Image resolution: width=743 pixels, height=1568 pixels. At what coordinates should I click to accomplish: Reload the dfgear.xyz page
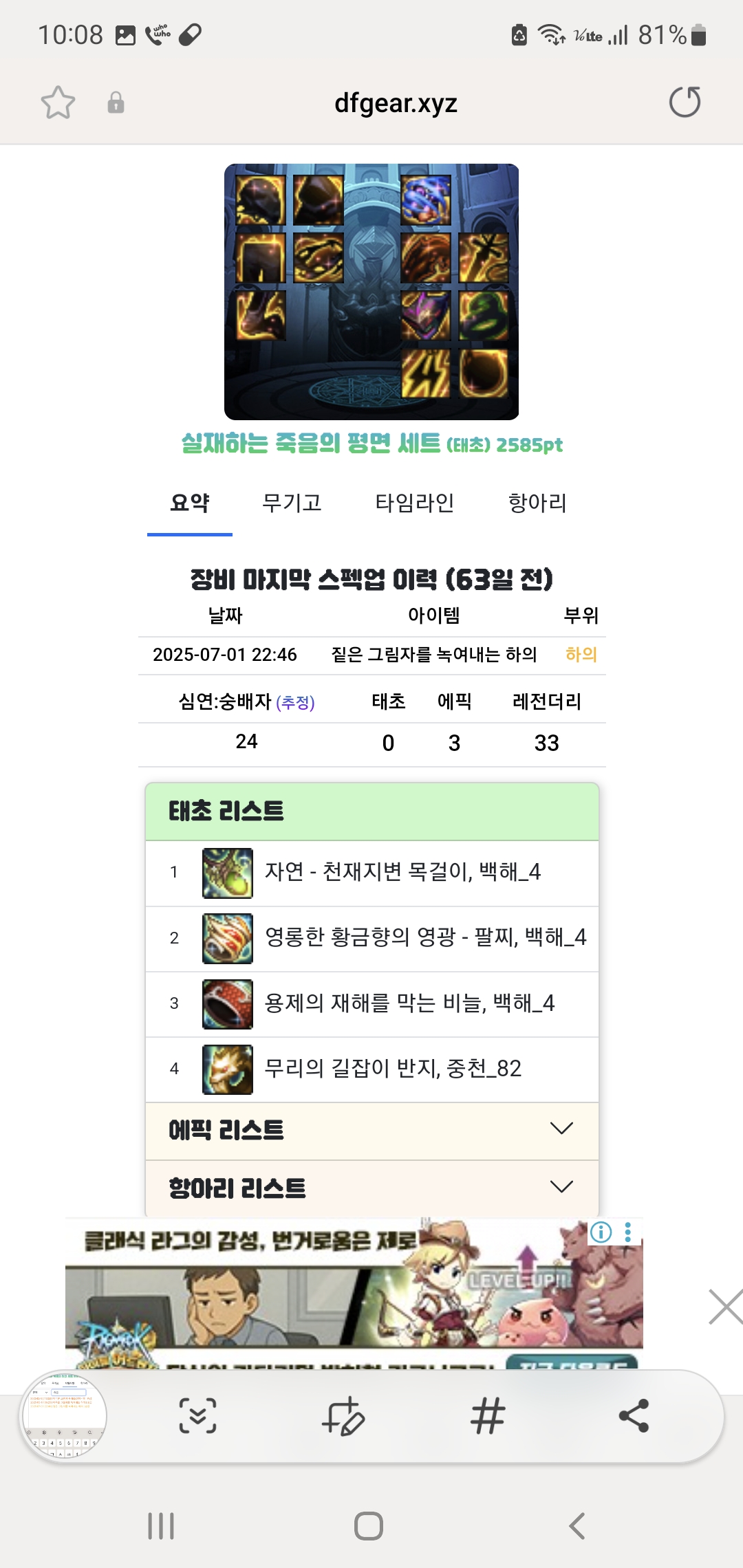[x=685, y=102]
